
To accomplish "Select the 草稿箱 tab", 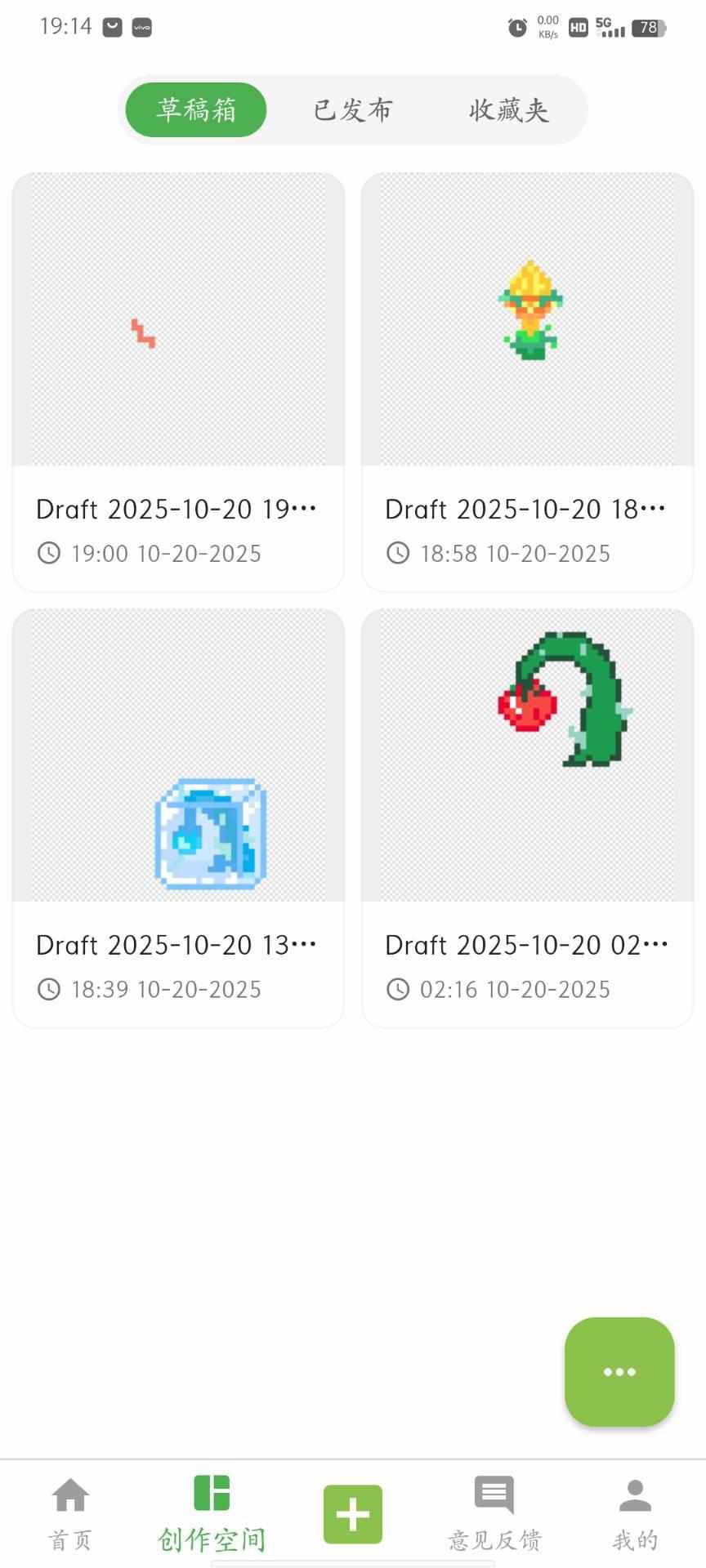I will point(196,110).
